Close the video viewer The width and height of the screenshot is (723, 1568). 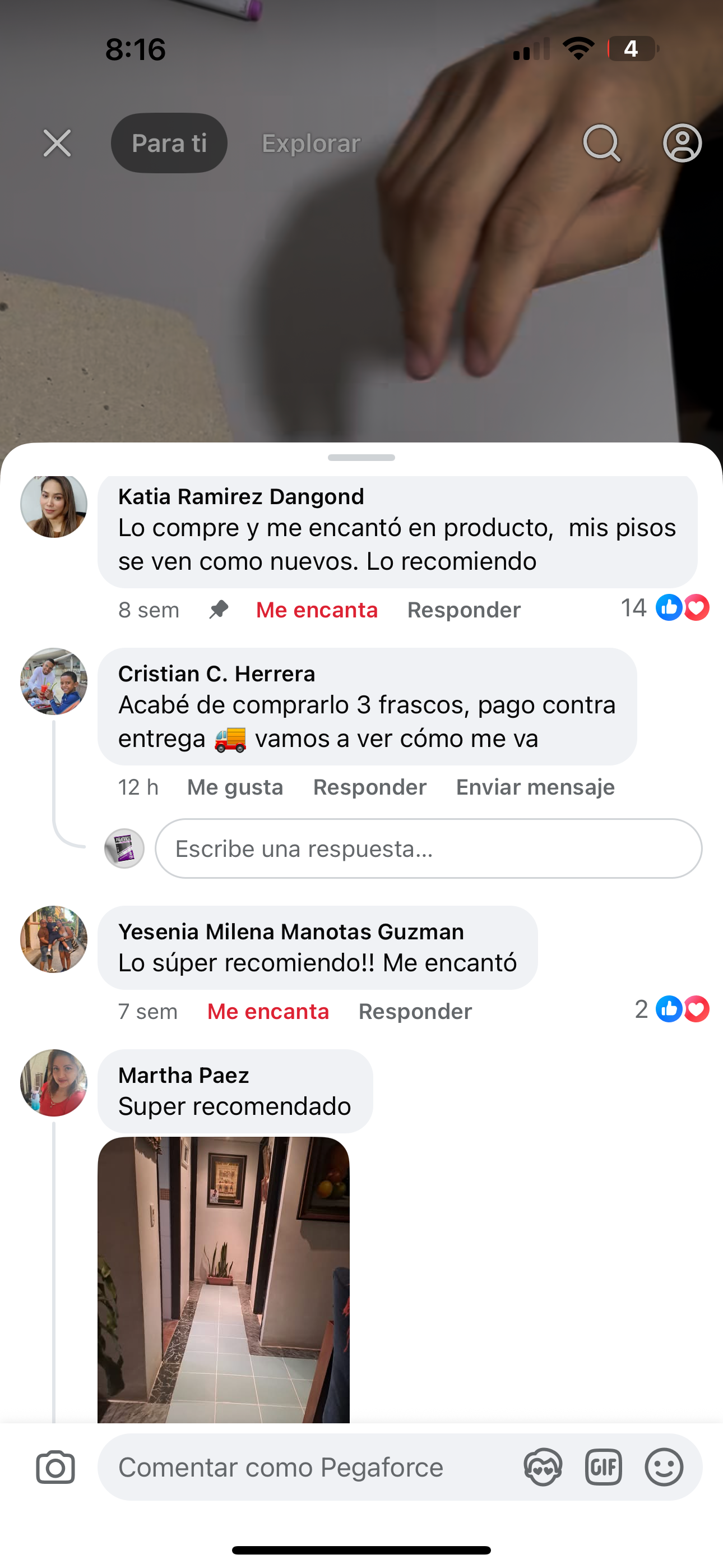(x=57, y=144)
